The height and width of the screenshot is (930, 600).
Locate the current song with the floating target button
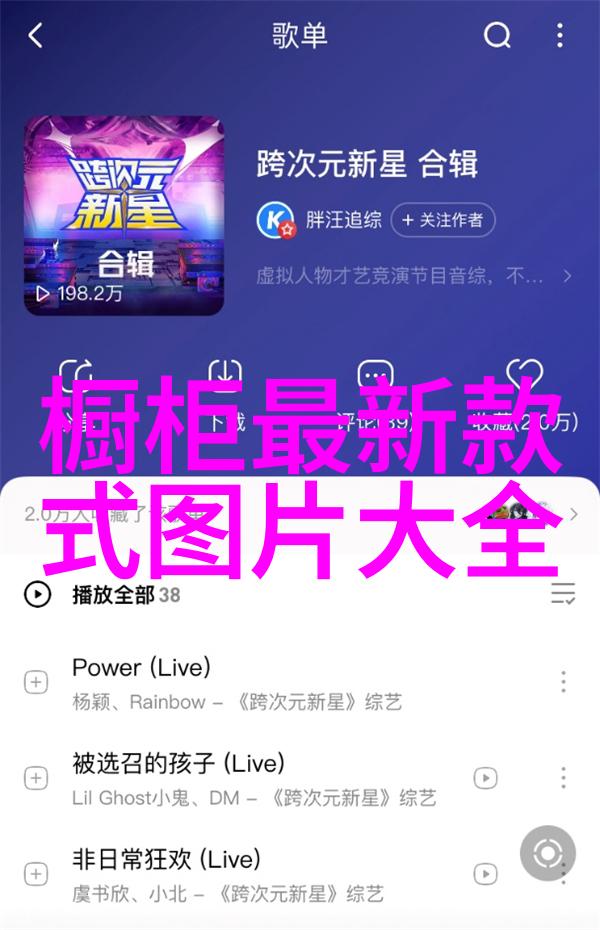547,854
